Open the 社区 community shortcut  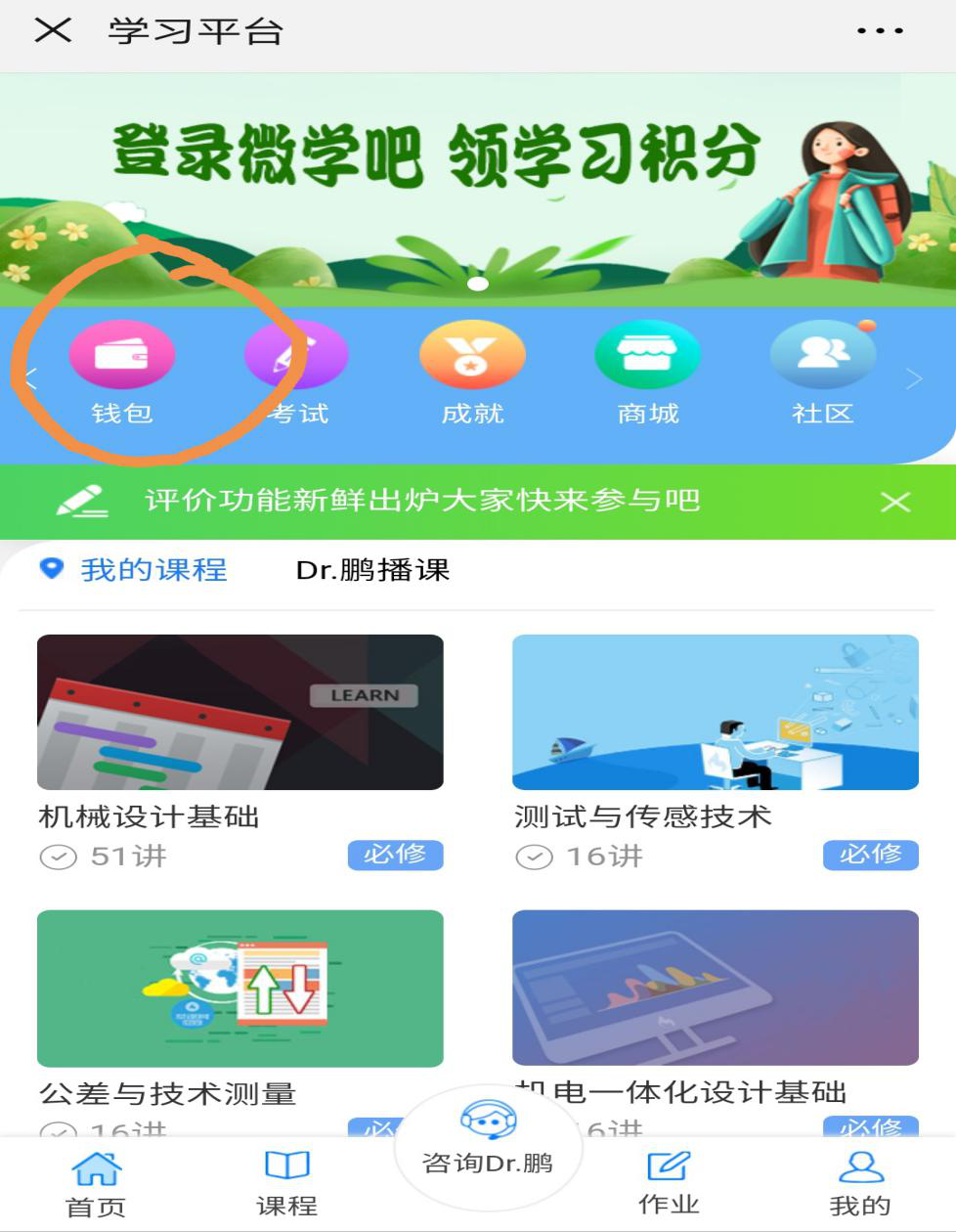click(x=823, y=374)
